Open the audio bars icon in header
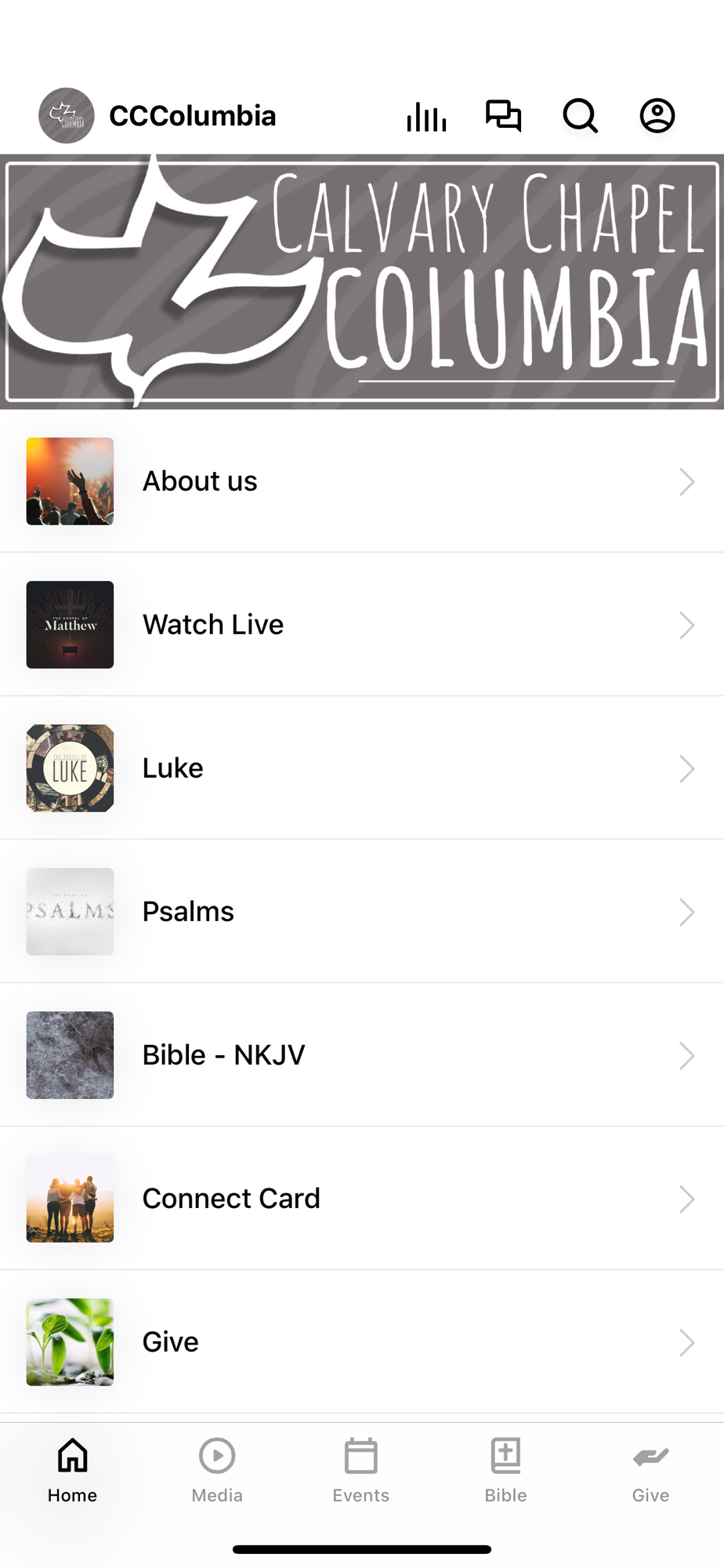The image size is (724, 1568). 426,117
